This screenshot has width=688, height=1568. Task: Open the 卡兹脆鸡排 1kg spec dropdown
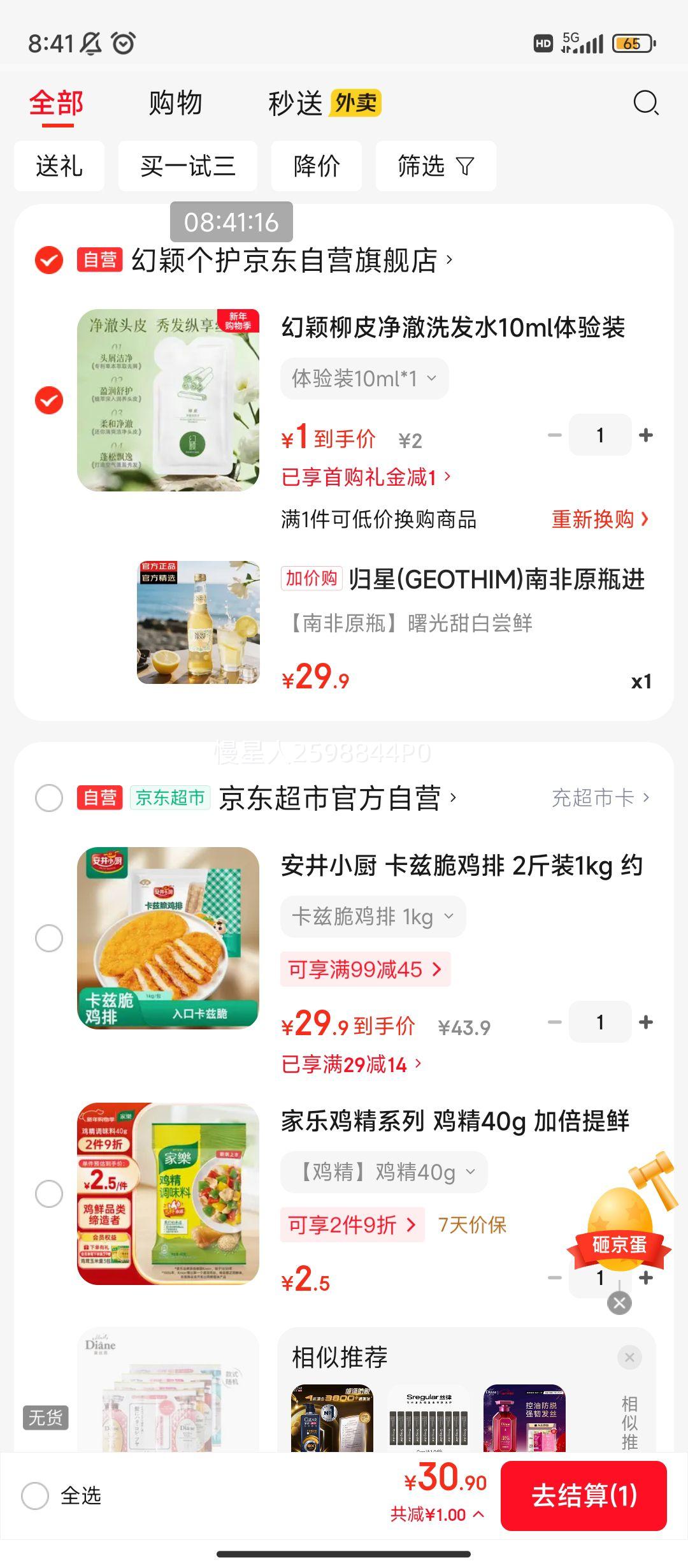point(373,917)
